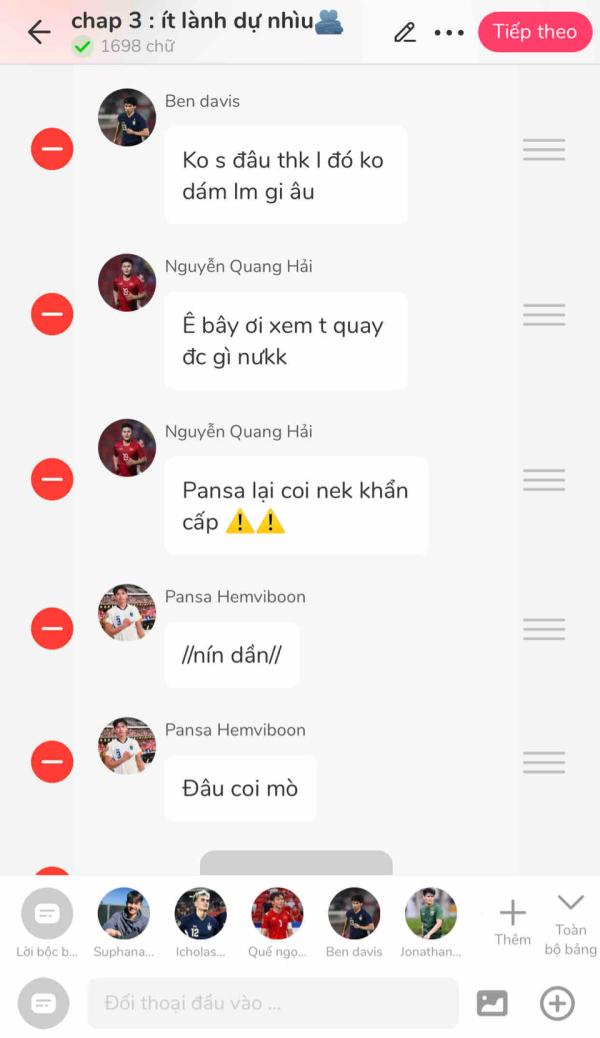The width and height of the screenshot is (600, 1038).
Task: Go back using the arrow
Action: [39, 32]
